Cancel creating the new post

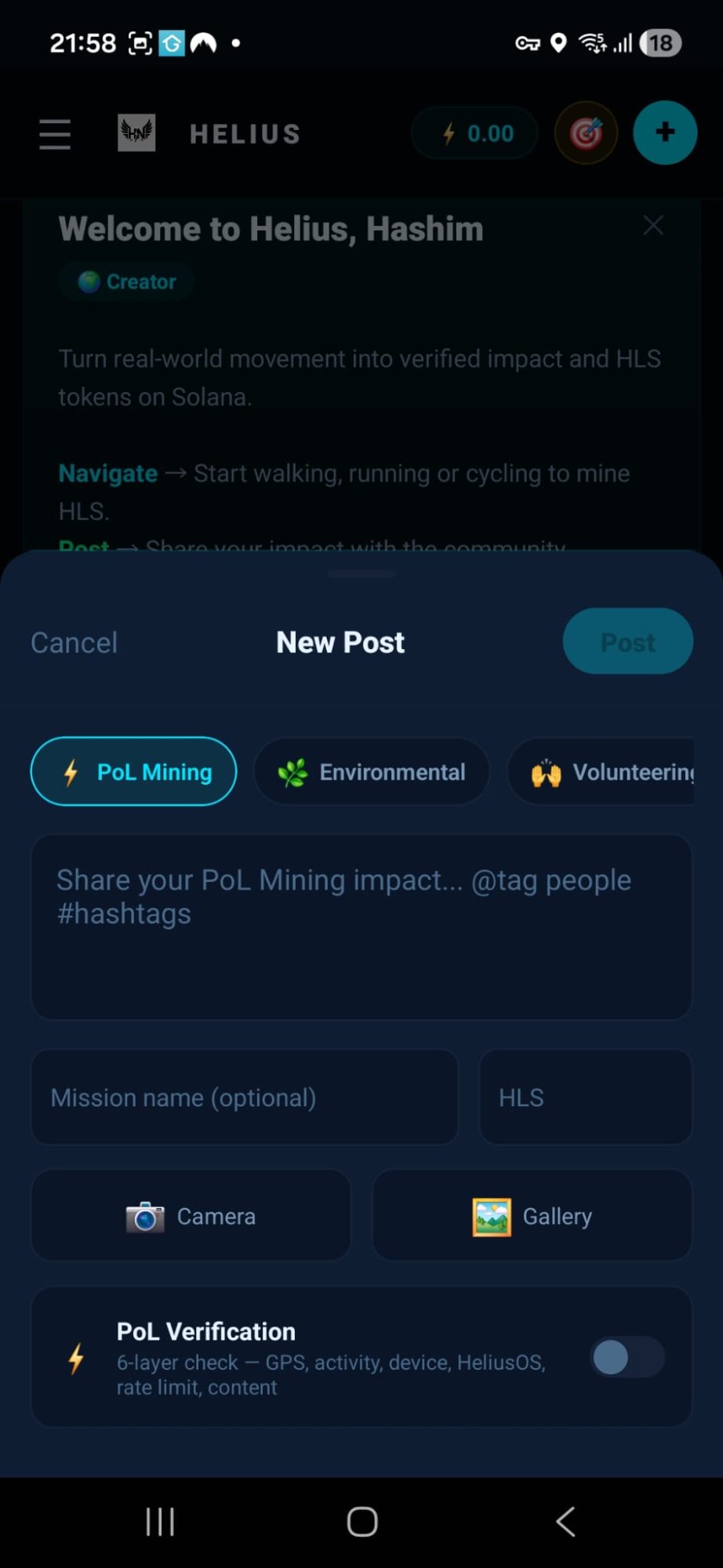coord(73,642)
